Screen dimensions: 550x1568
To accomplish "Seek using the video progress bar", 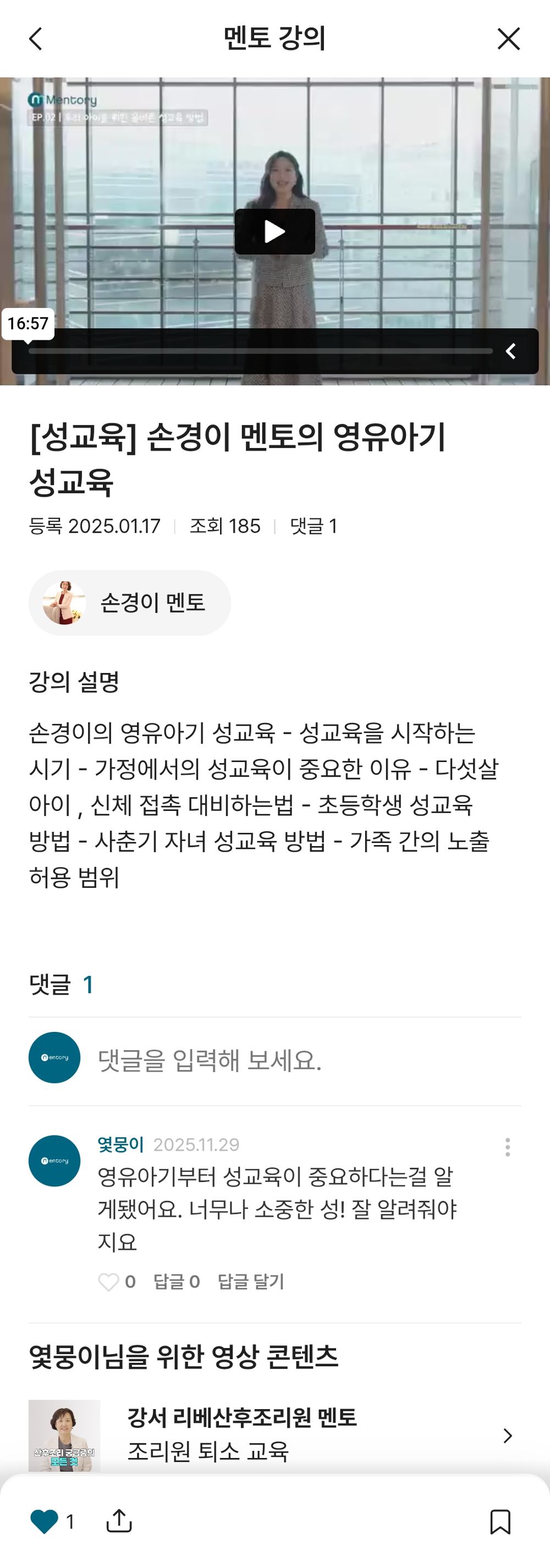I will pyautogui.click(x=262, y=351).
